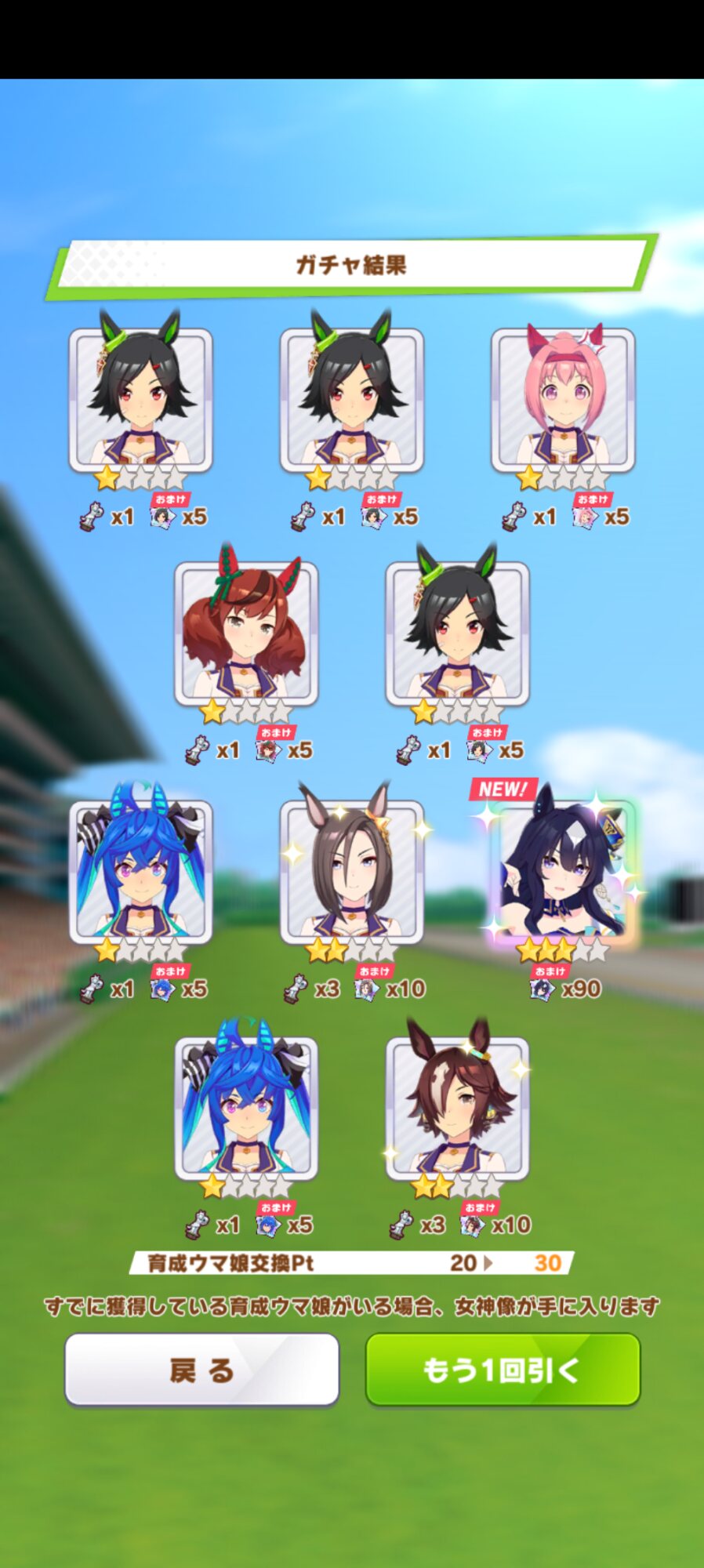Open the NEW three-star character card
The height and width of the screenshot is (1568, 704).
point(563,872)
